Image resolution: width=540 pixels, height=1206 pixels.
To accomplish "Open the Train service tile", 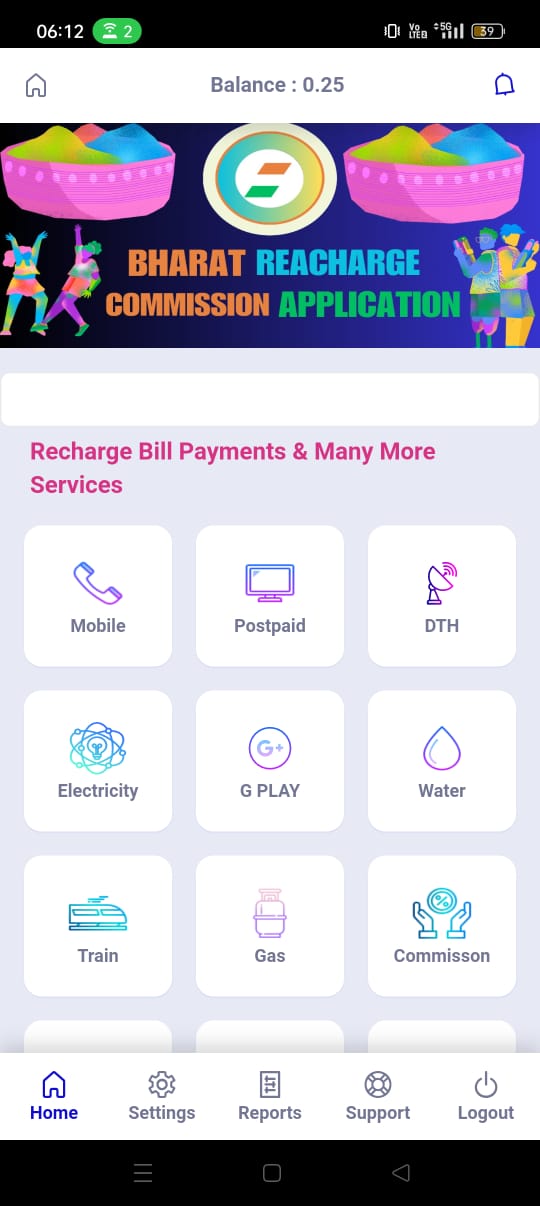I will tap(98, 926).
